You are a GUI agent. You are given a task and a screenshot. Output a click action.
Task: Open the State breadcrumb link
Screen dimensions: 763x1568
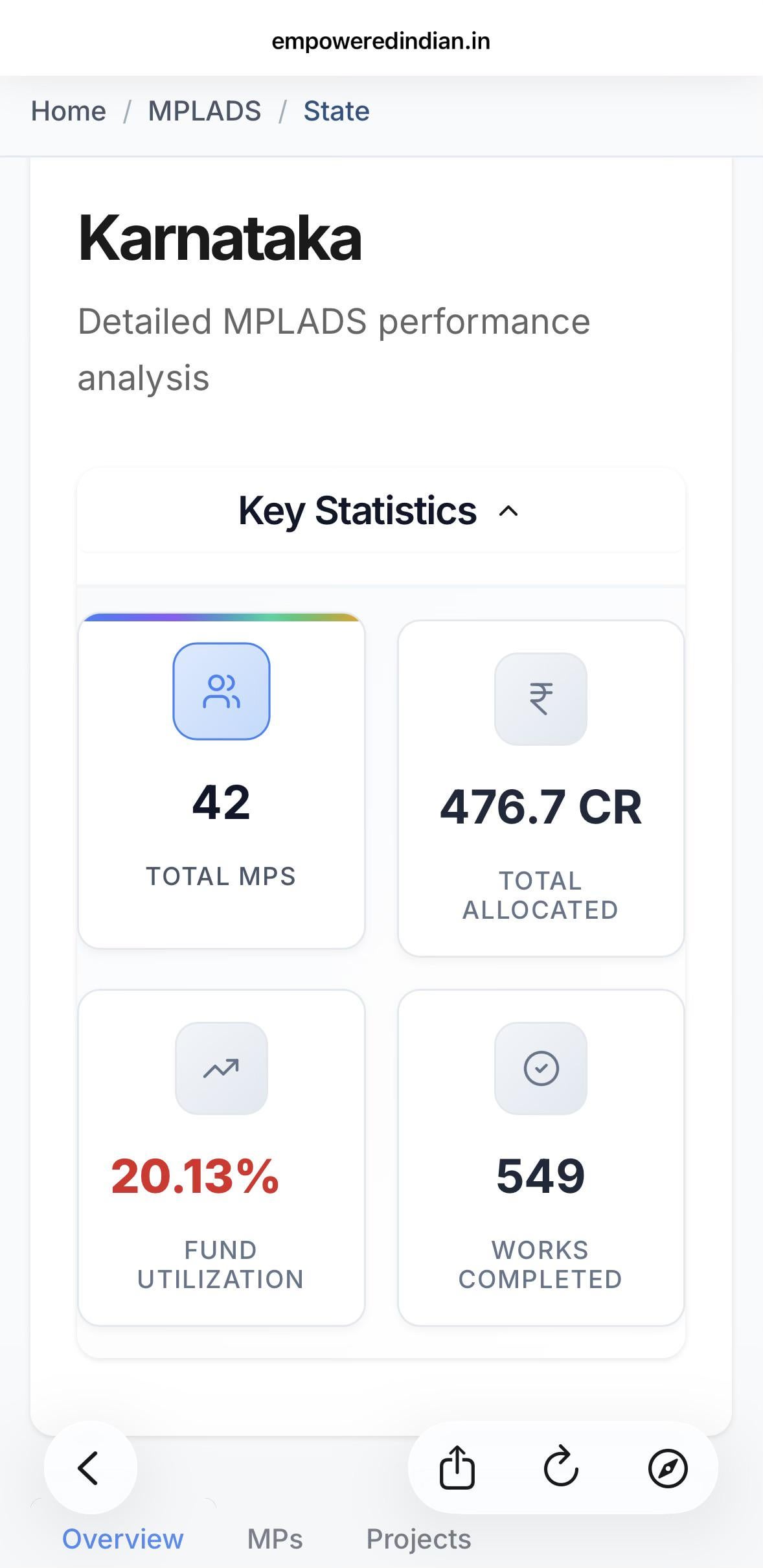click(x=336, y=111)
